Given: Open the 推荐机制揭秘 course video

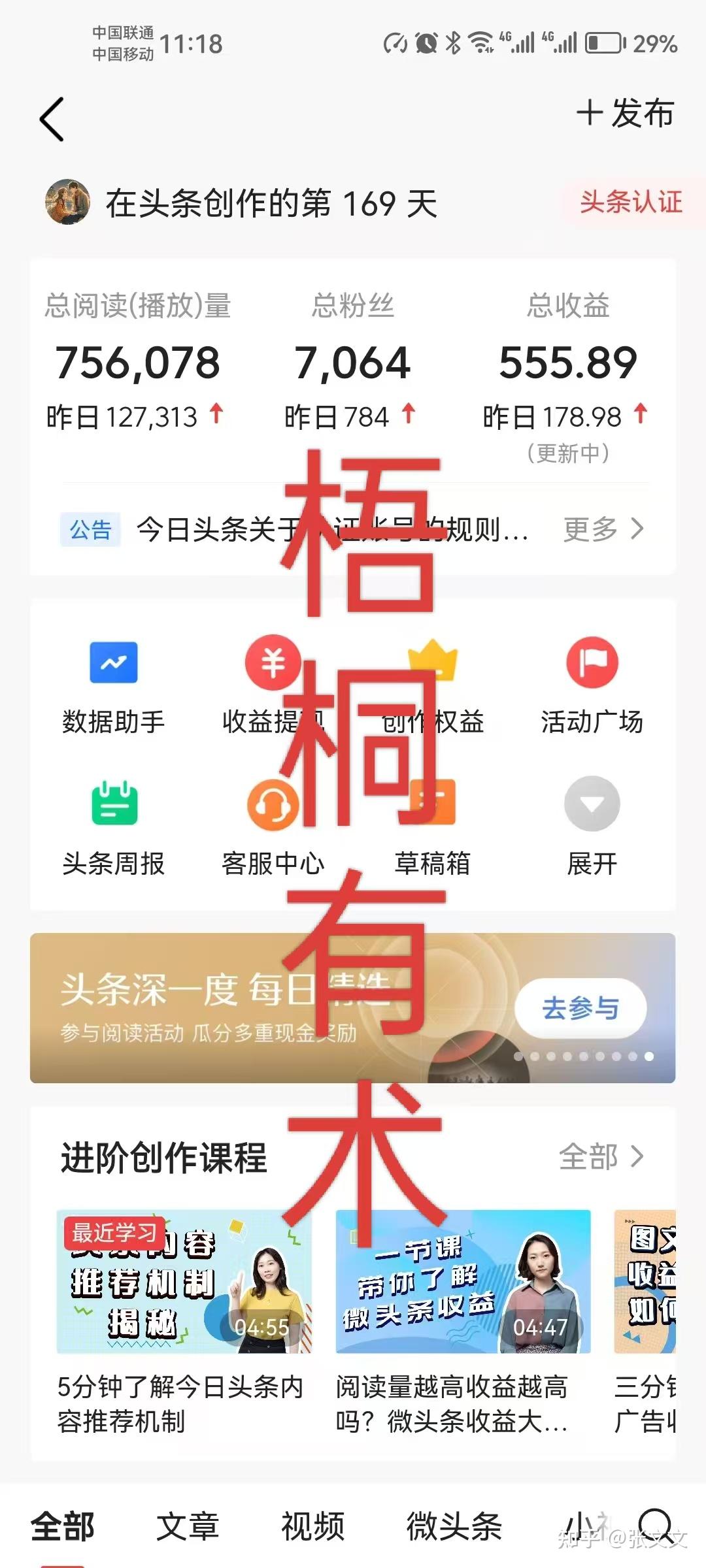Looking at the screenshot, I should tap(184, 1282).
